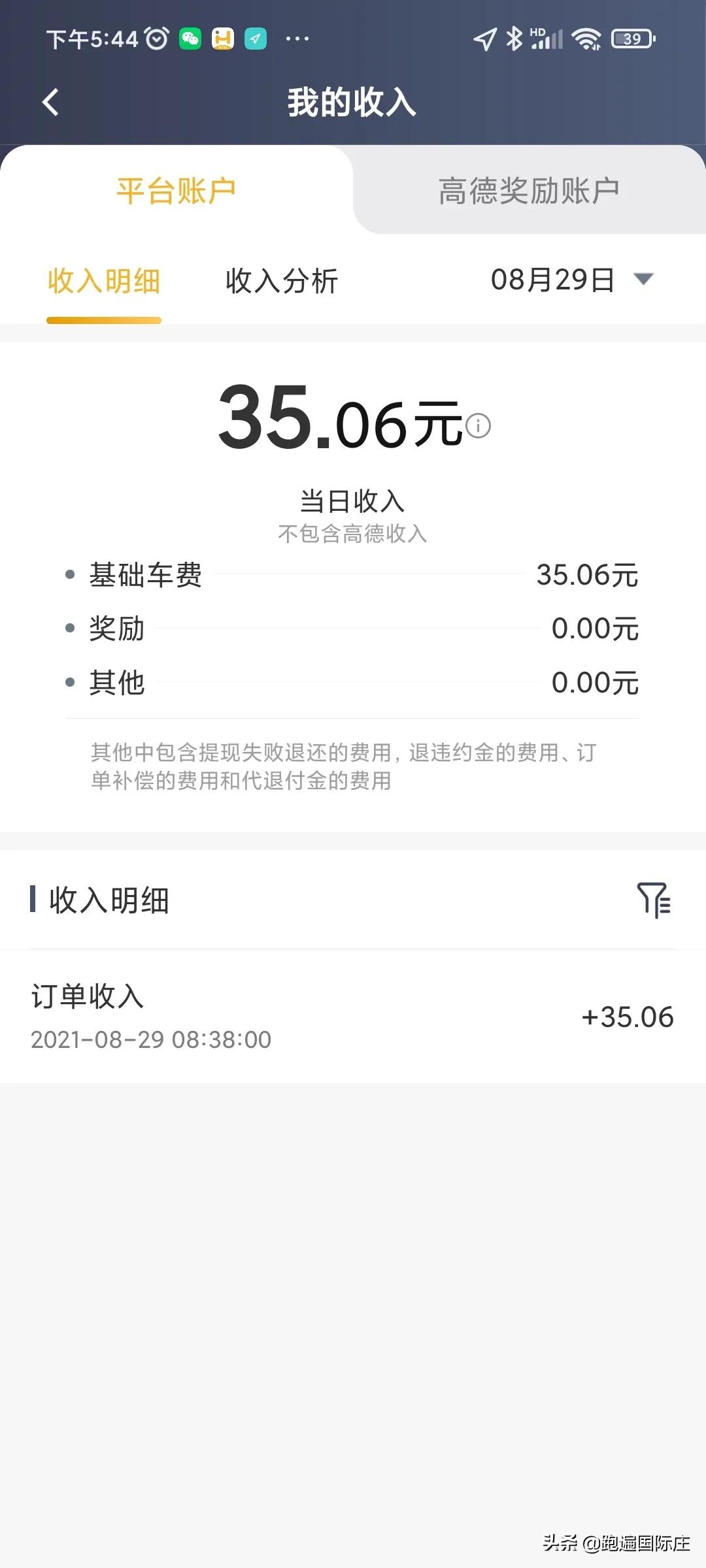Screen dimensions: 706x1568
Task: Click the Wi-Fi signal icon in status bar
Action: (x=586, y=39)
